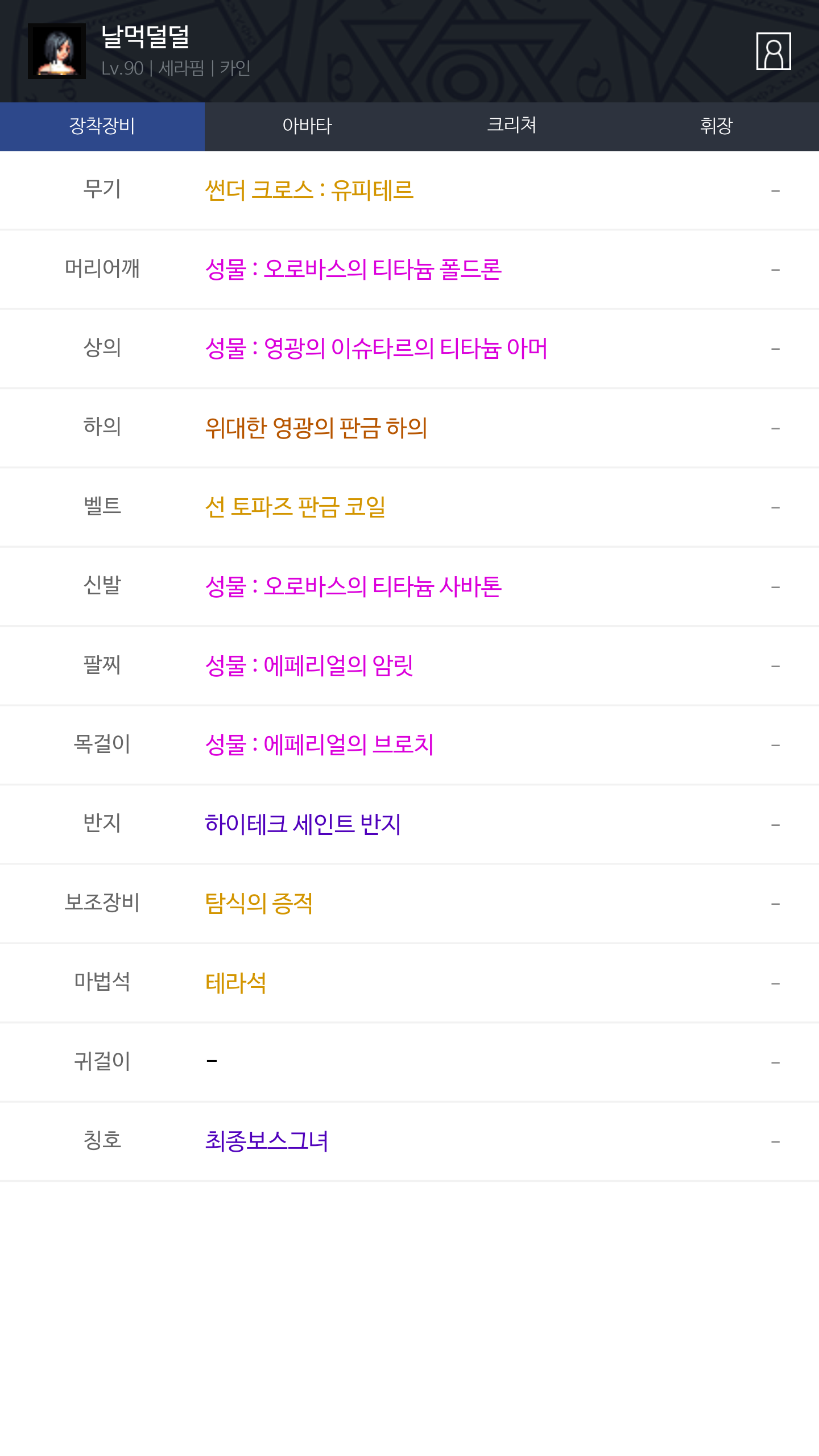View 성물 : 오로바스의 티타늄 폴드론 details
Viewport: 819px width, 1456px height.
(x=409, y=269)
